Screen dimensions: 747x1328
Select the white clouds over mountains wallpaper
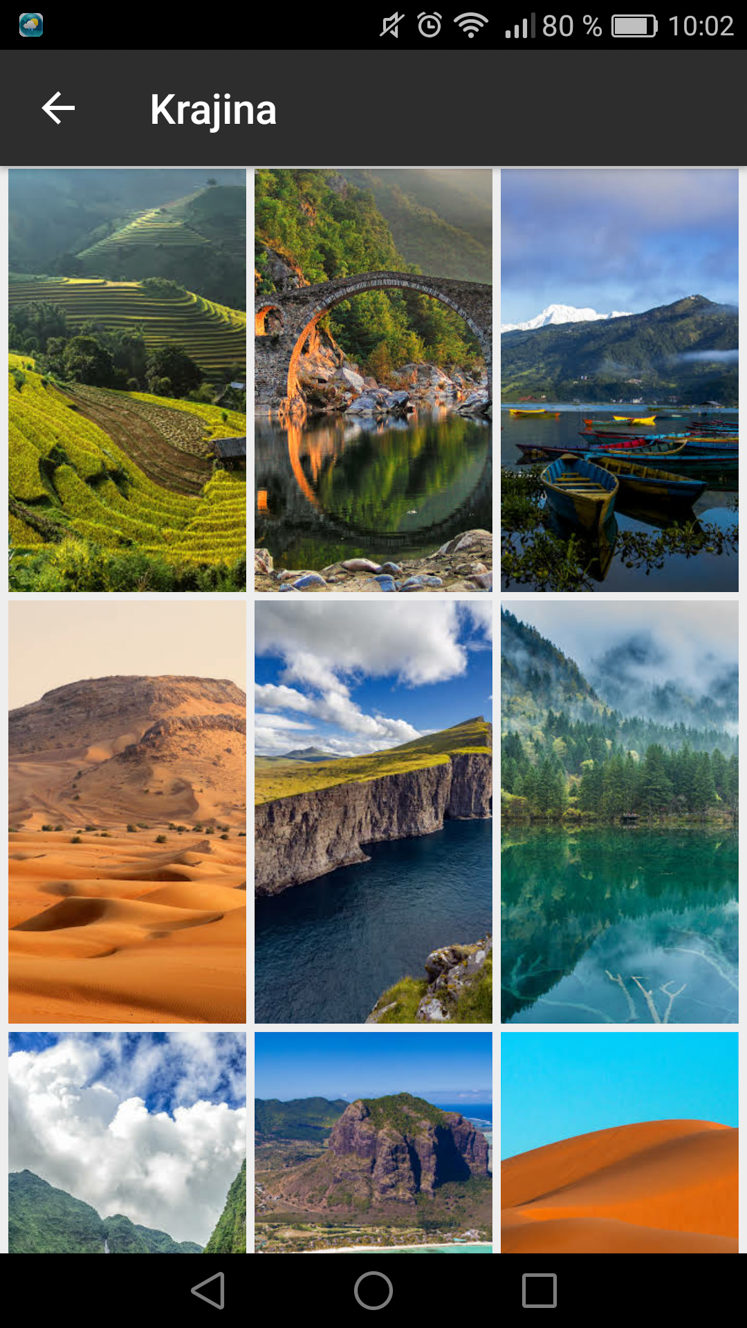[x=127, y=1142]
